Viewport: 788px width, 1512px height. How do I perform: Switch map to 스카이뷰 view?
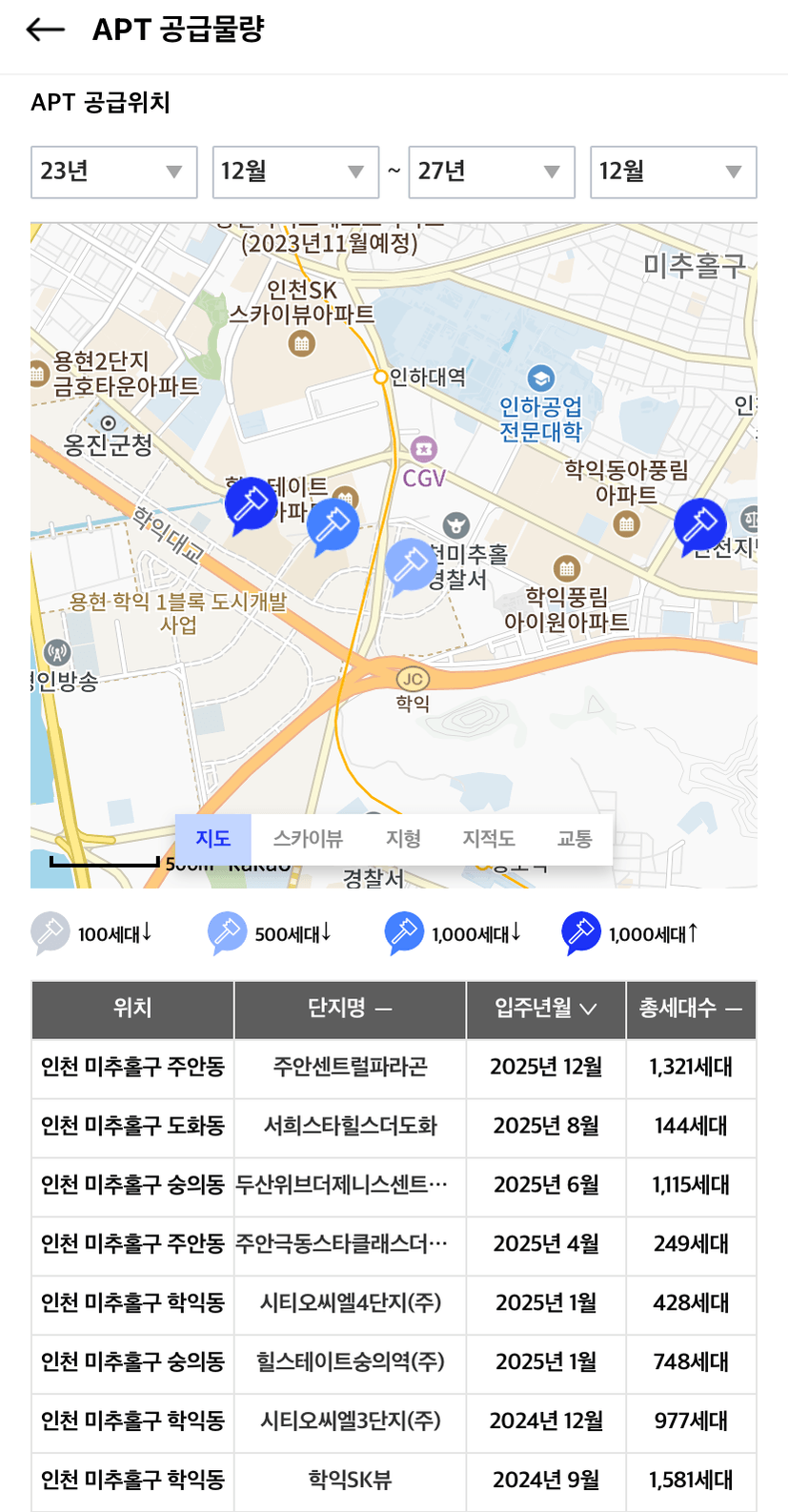[308, 839]
